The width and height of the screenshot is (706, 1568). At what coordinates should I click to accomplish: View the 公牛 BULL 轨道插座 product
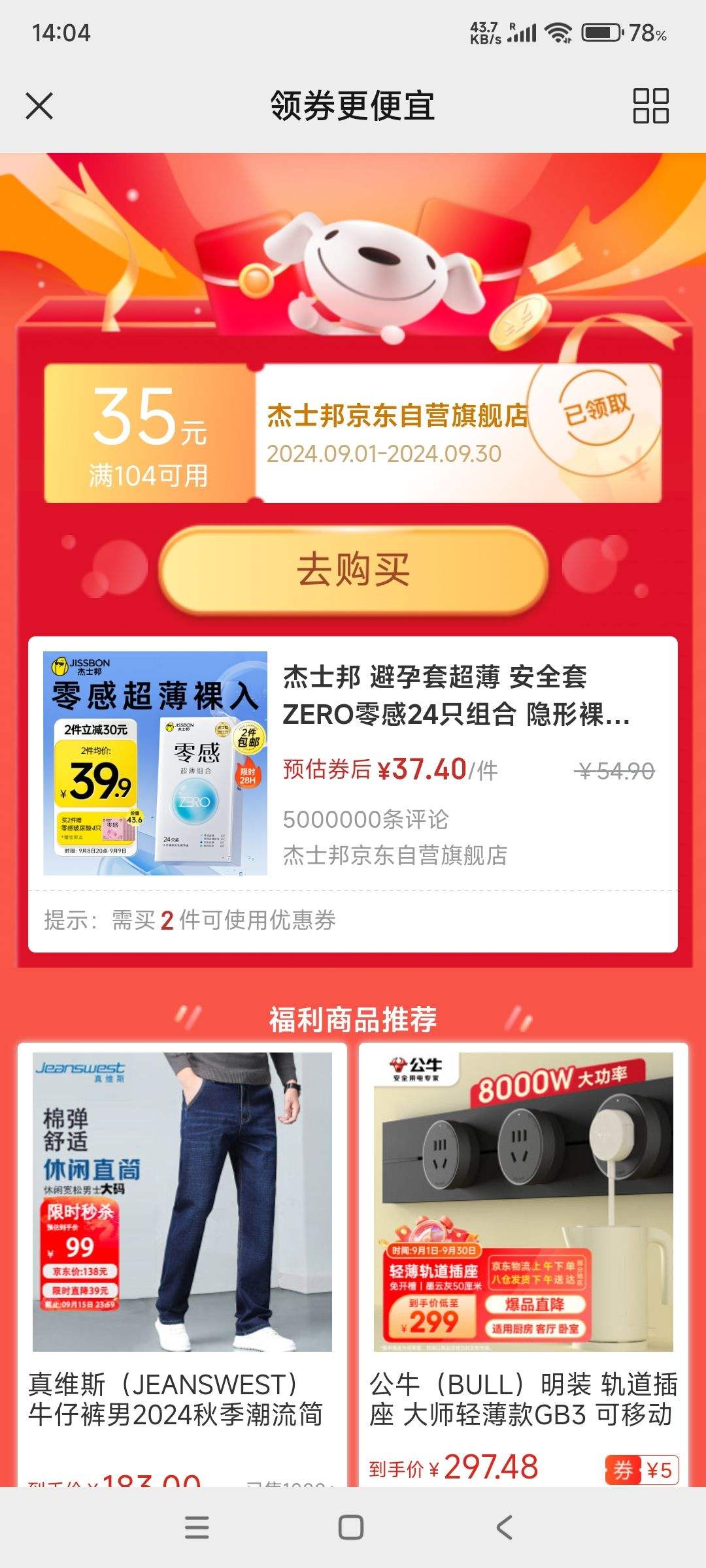523,1241
